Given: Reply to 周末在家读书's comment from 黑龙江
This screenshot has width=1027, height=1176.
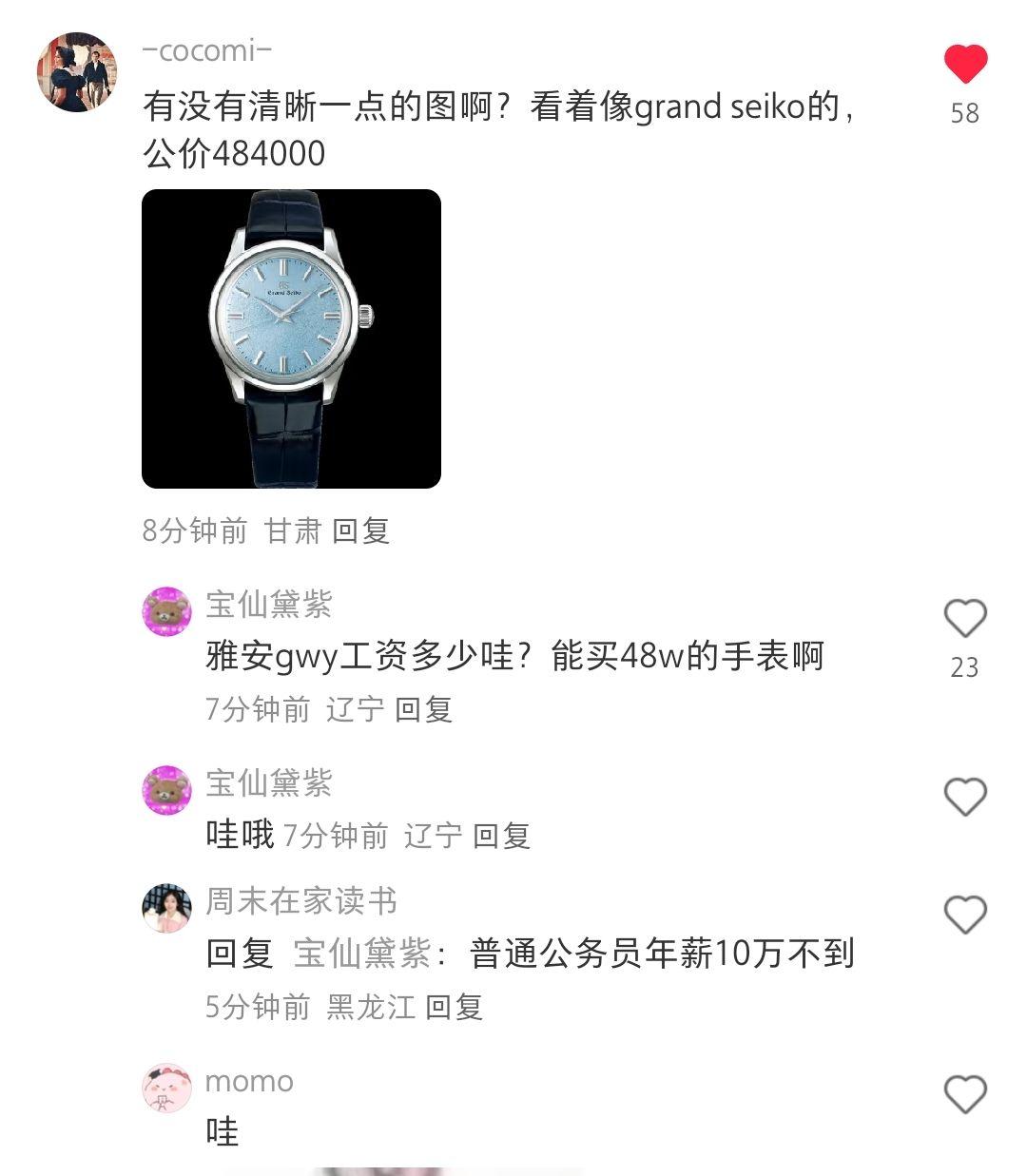Looking at the screenshot, I should [454, 1007].
